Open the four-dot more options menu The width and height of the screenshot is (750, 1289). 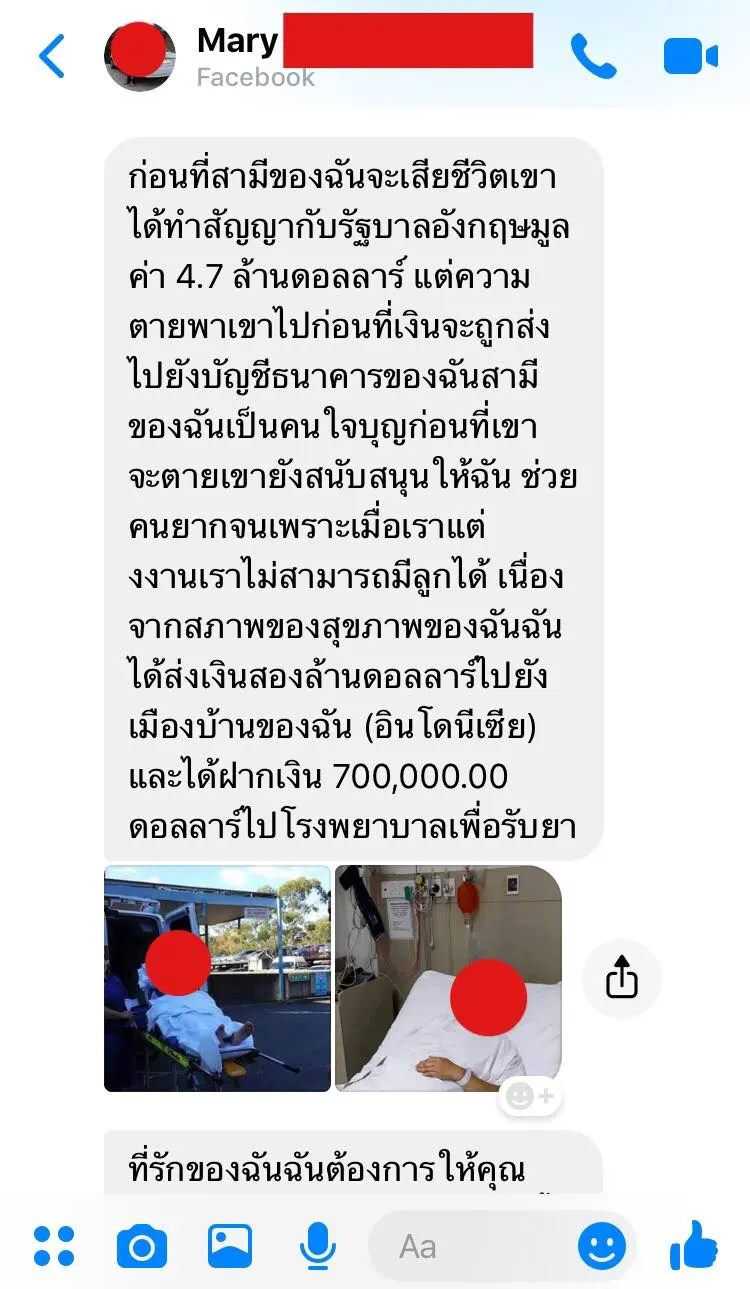pos(54,1246)
